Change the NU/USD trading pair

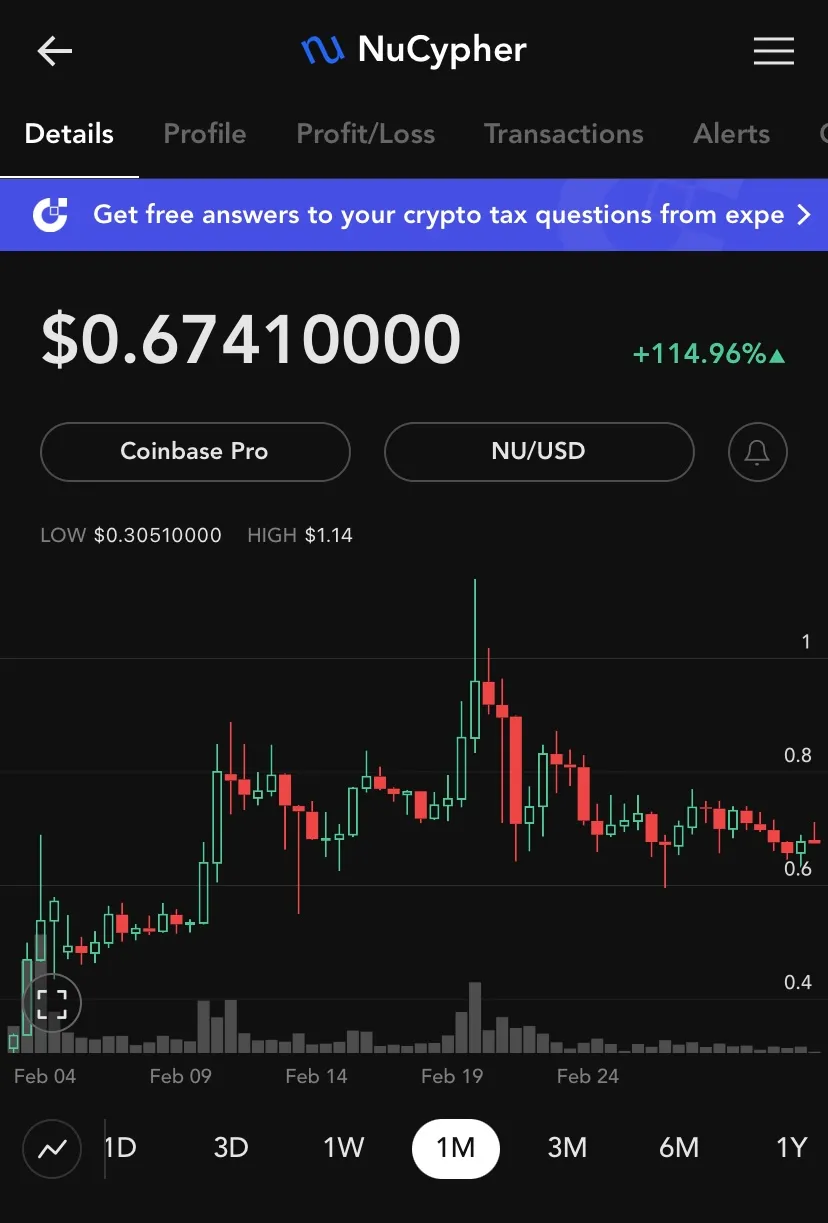pos(538,452)
